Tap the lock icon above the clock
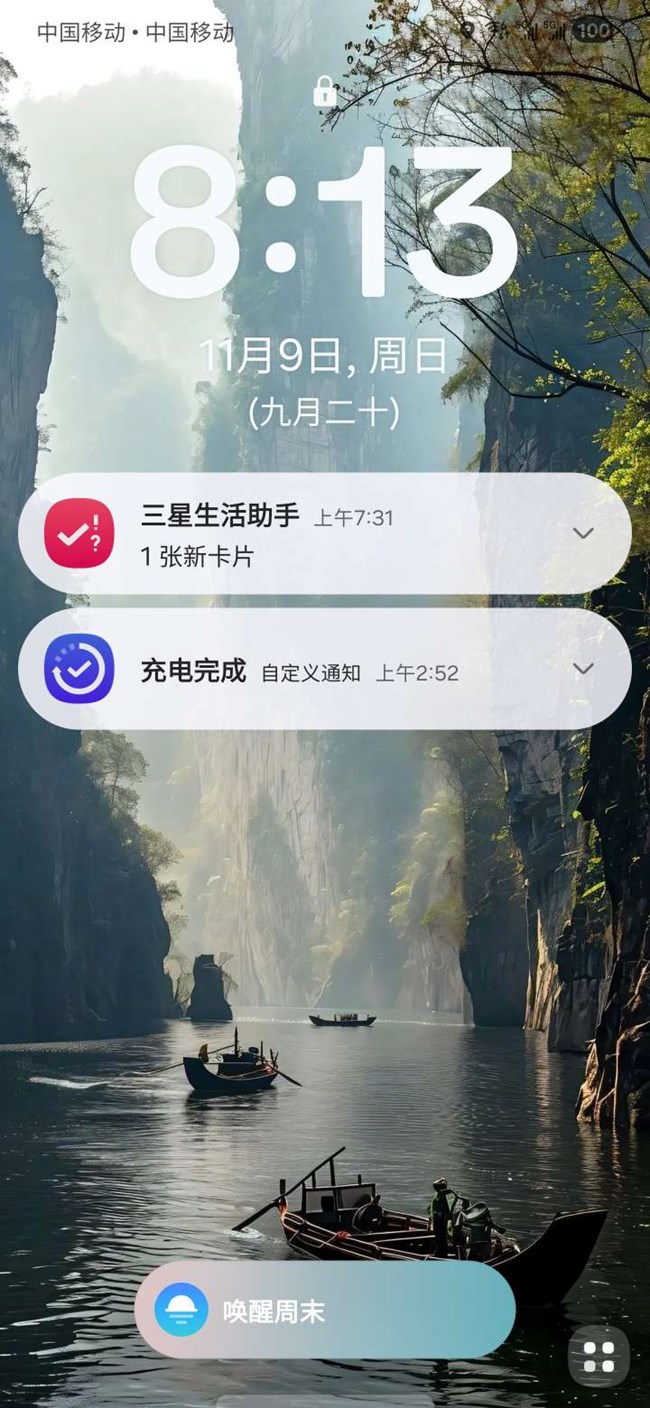This screenshot has height=1408, width=650. [324, 92]
